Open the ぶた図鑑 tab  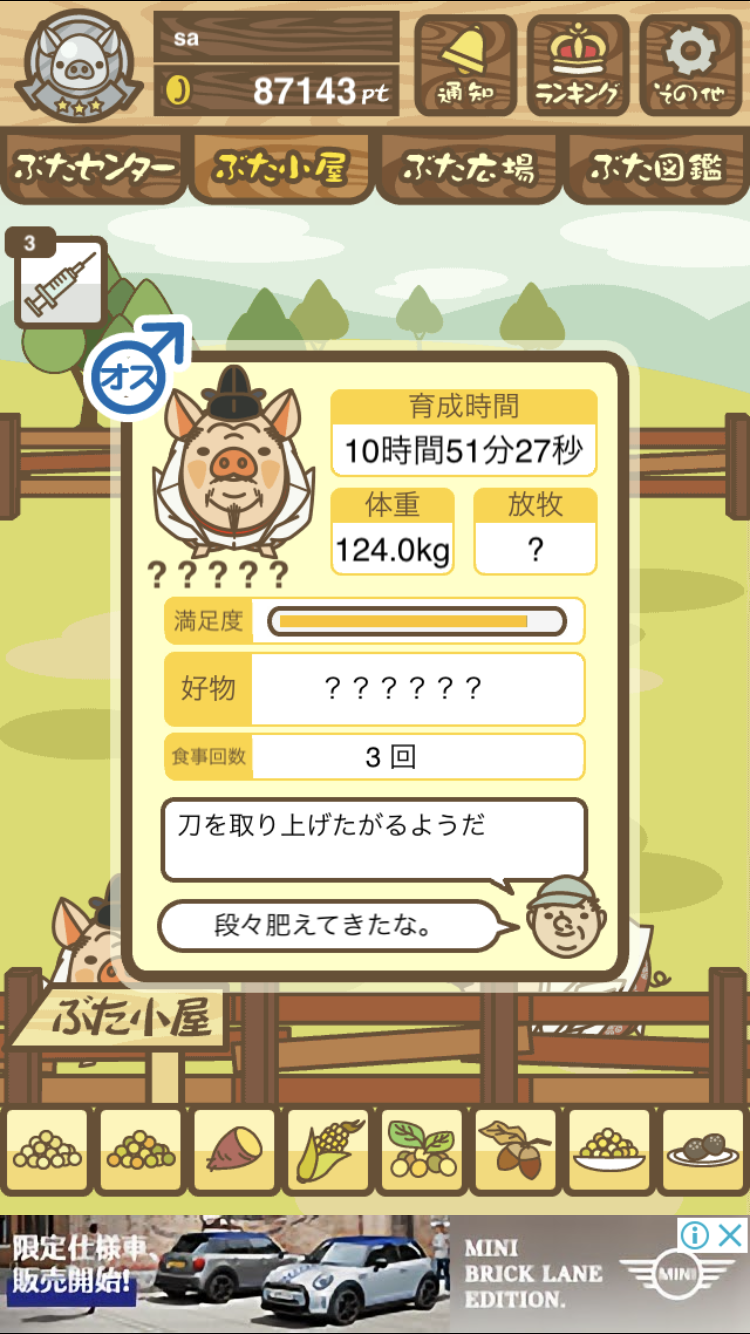click(656, 168)
